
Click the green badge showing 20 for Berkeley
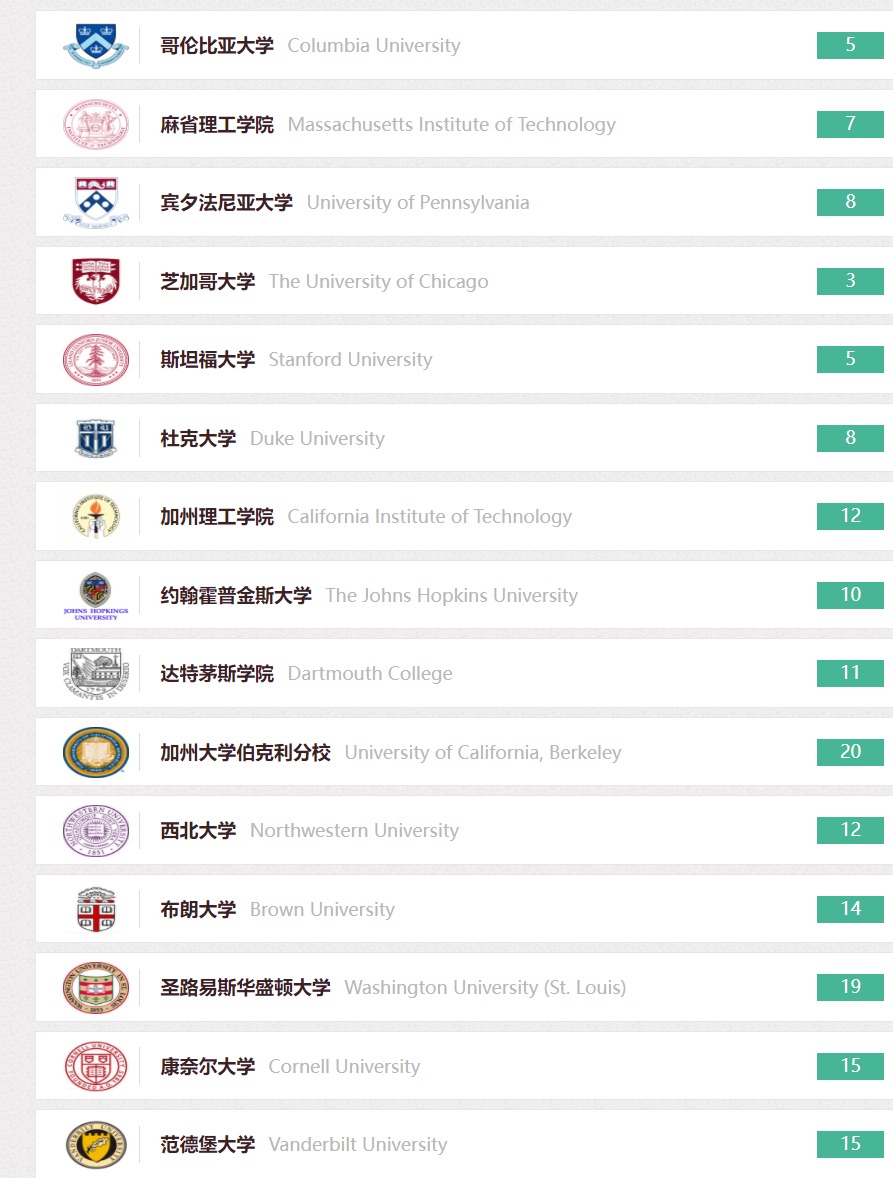coord(850,751)
